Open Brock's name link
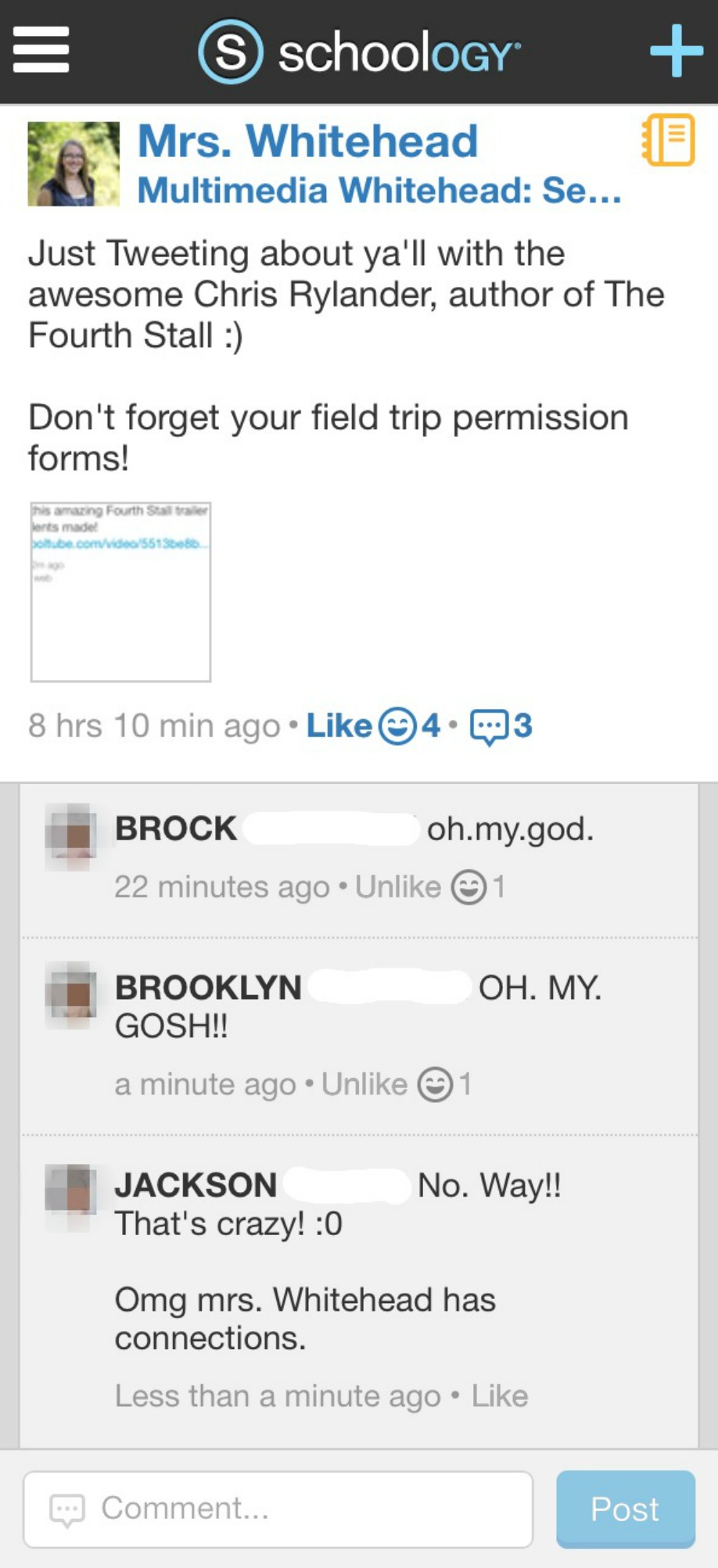This screenshot has width=718, height=1568. 176,829
